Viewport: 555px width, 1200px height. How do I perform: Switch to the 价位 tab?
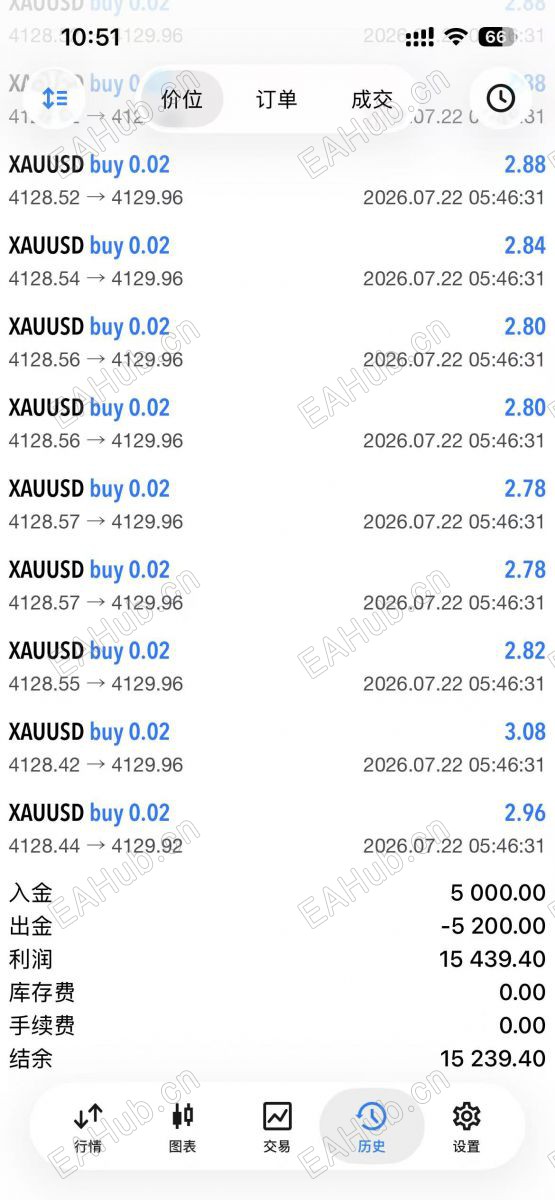point(182,99)
